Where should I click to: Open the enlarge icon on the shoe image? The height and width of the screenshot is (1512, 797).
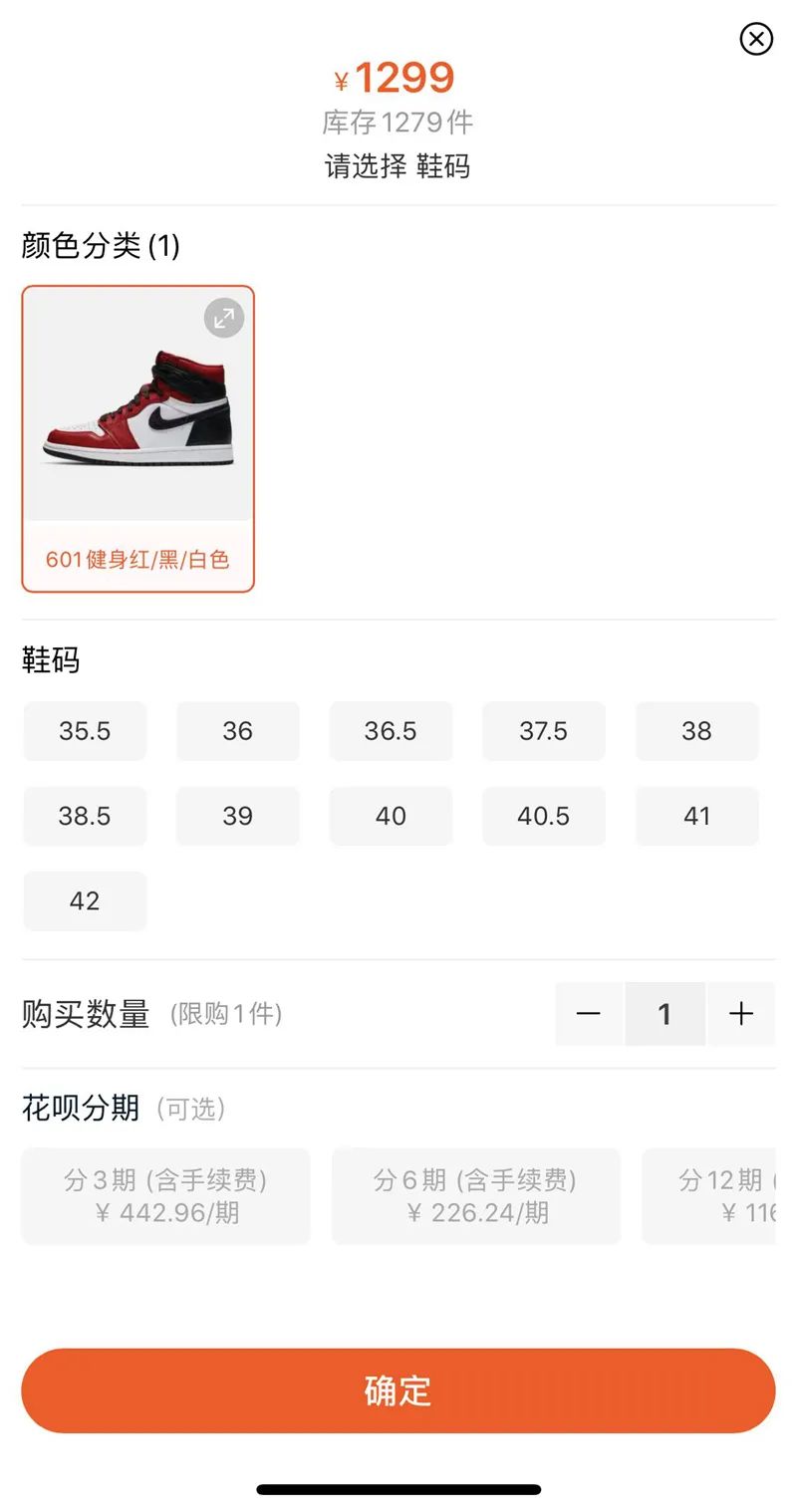coord(223,318)
